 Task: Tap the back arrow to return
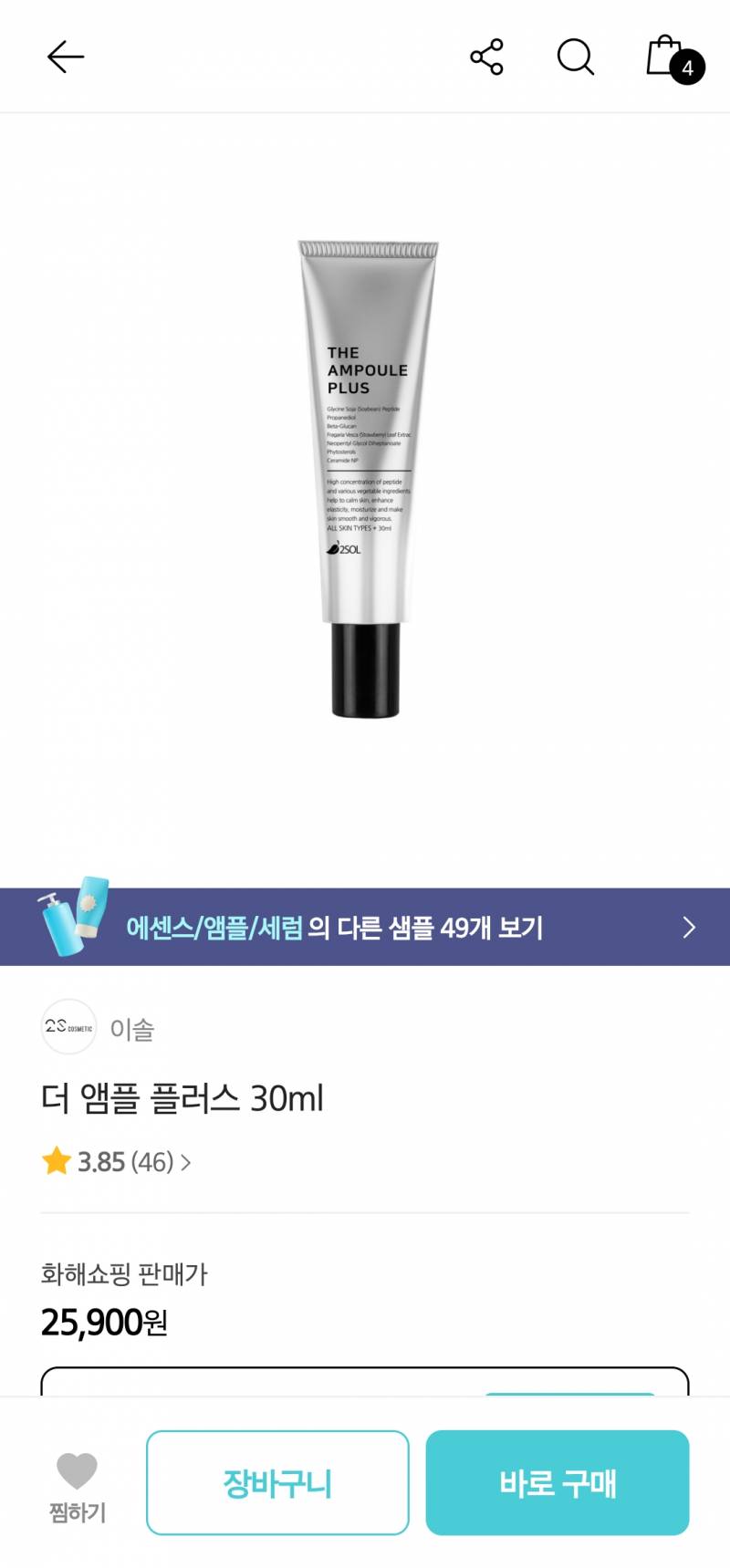point(65,57)
